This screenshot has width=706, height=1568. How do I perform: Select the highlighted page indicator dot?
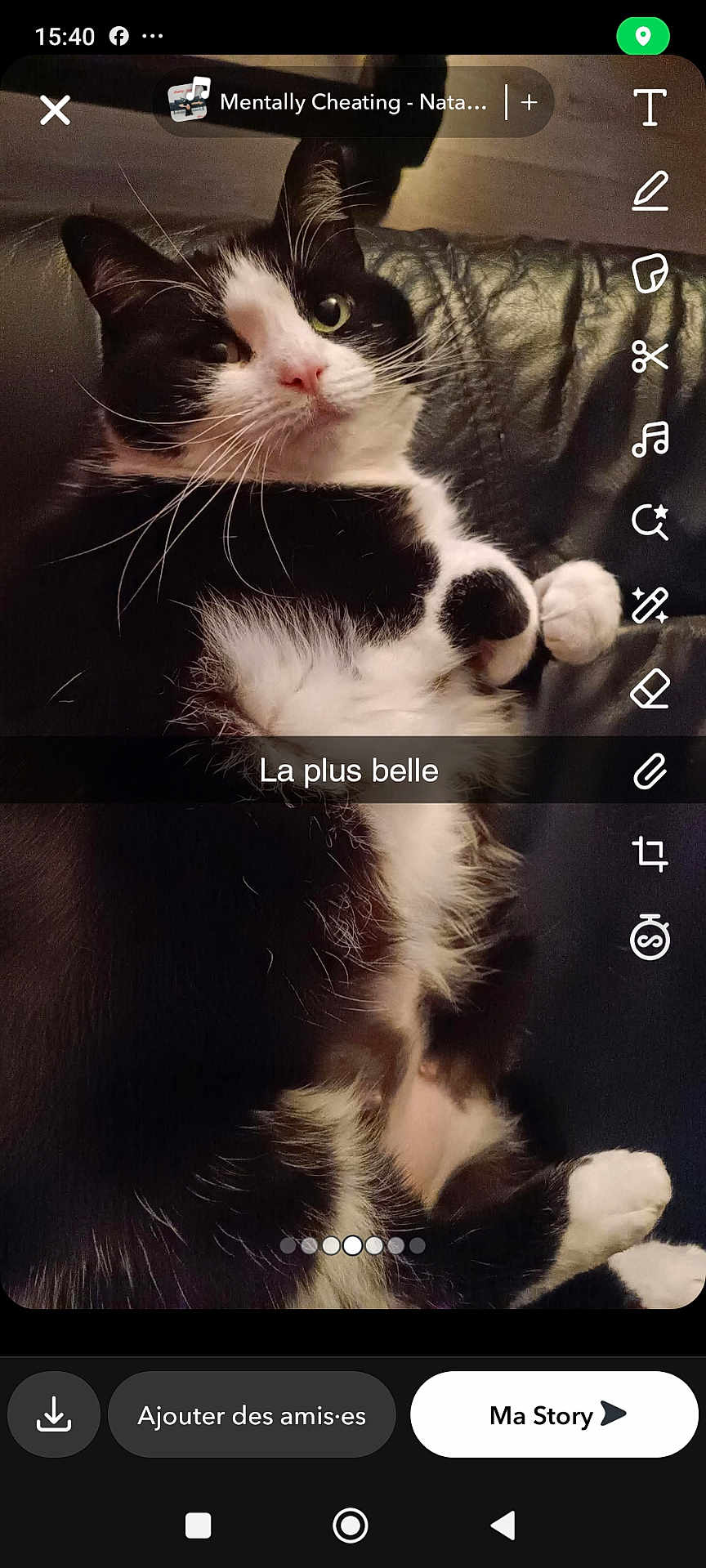pyautogui.click(x=352, y=1246)
